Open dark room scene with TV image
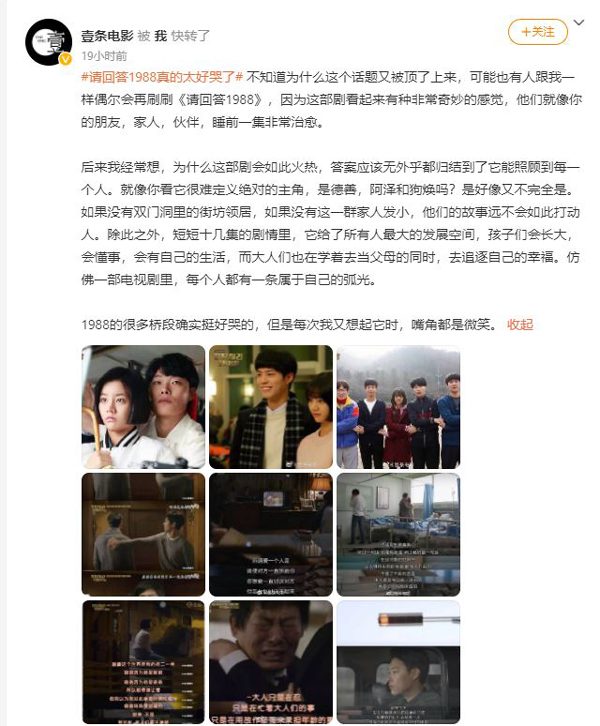The image size is (600, 726). [x=270, y=534]
